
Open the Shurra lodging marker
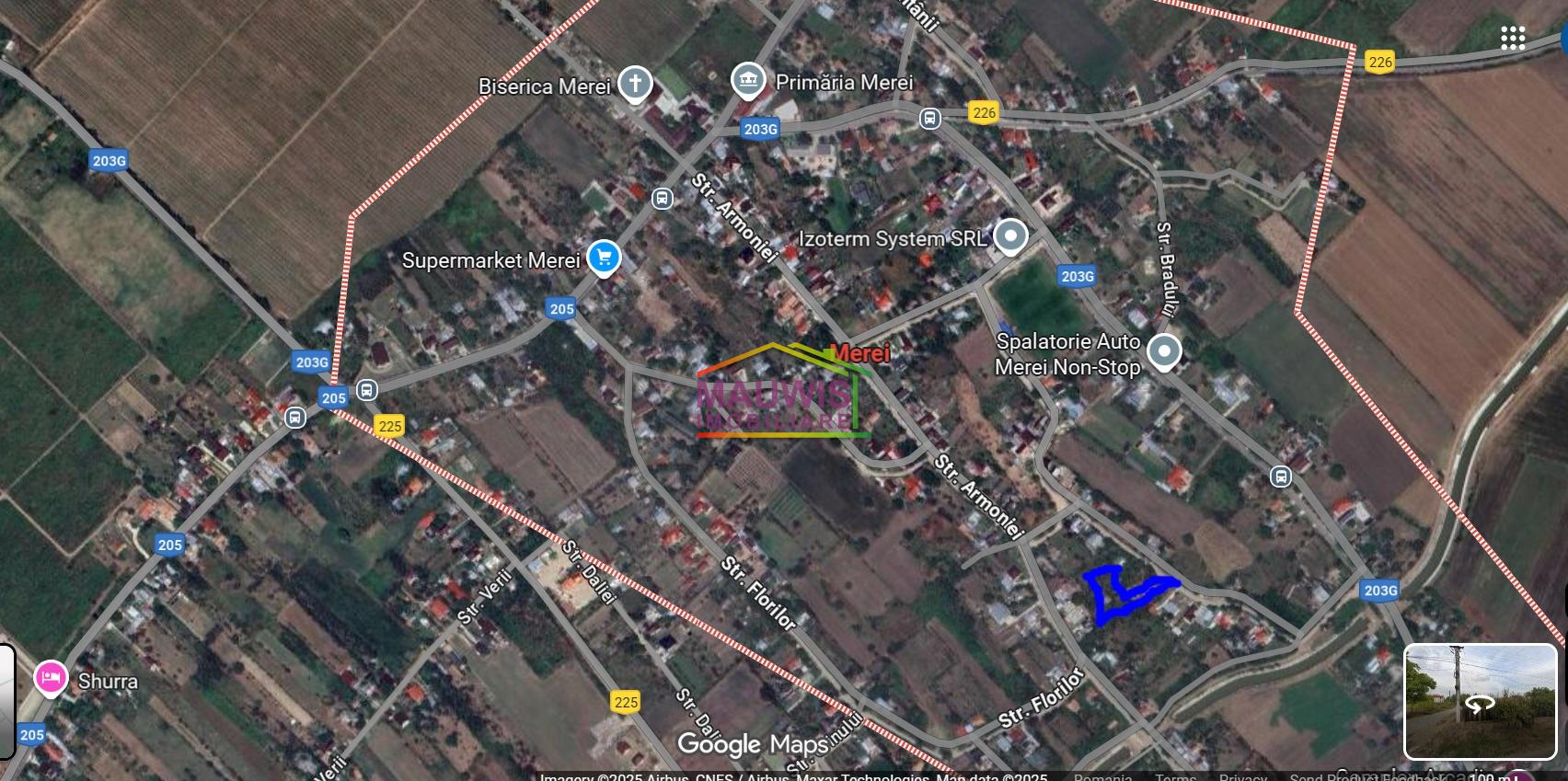(x=51, y=679)
